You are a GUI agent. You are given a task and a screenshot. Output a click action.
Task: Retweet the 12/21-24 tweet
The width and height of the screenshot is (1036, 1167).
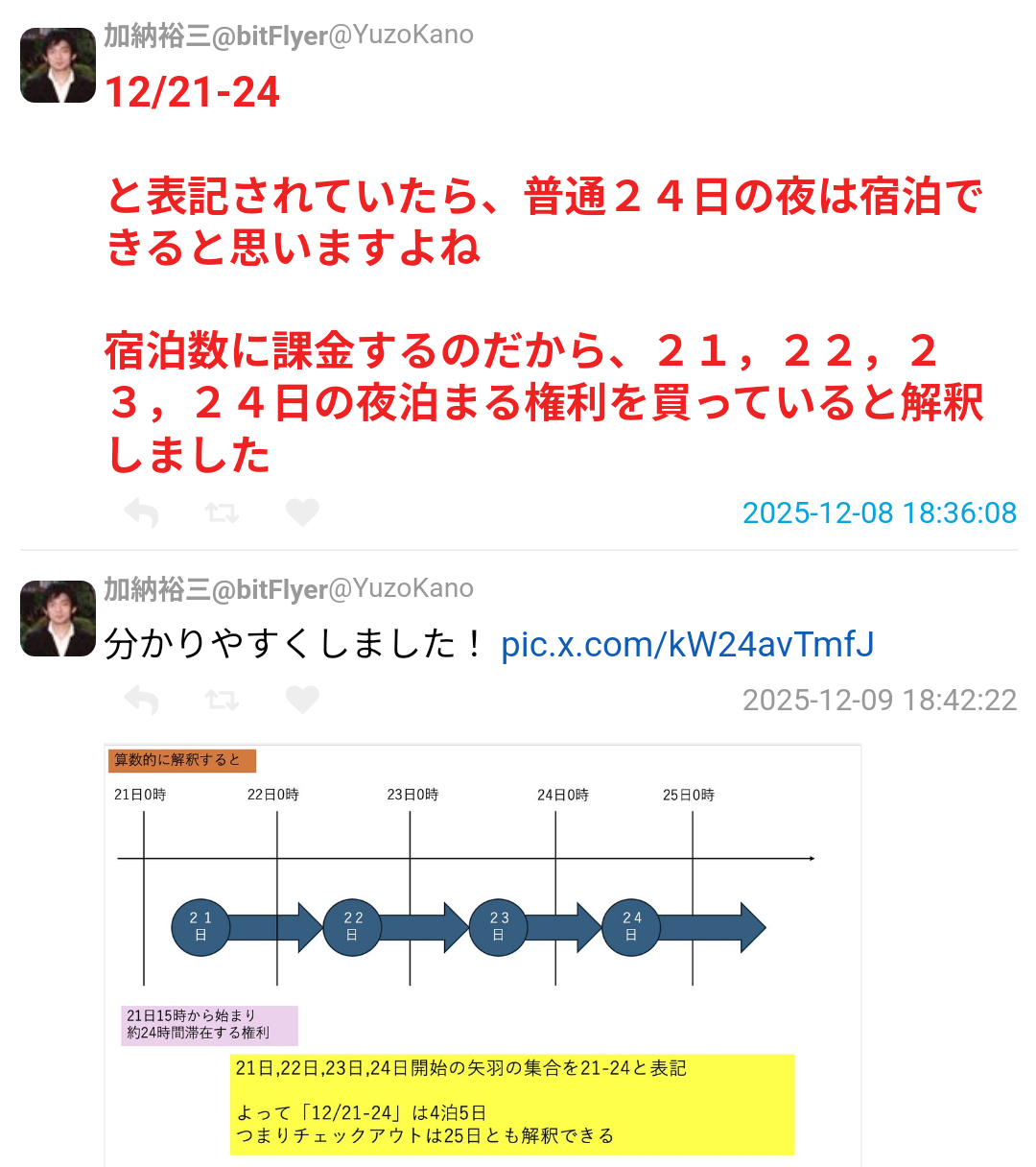(x=222, y=513)
